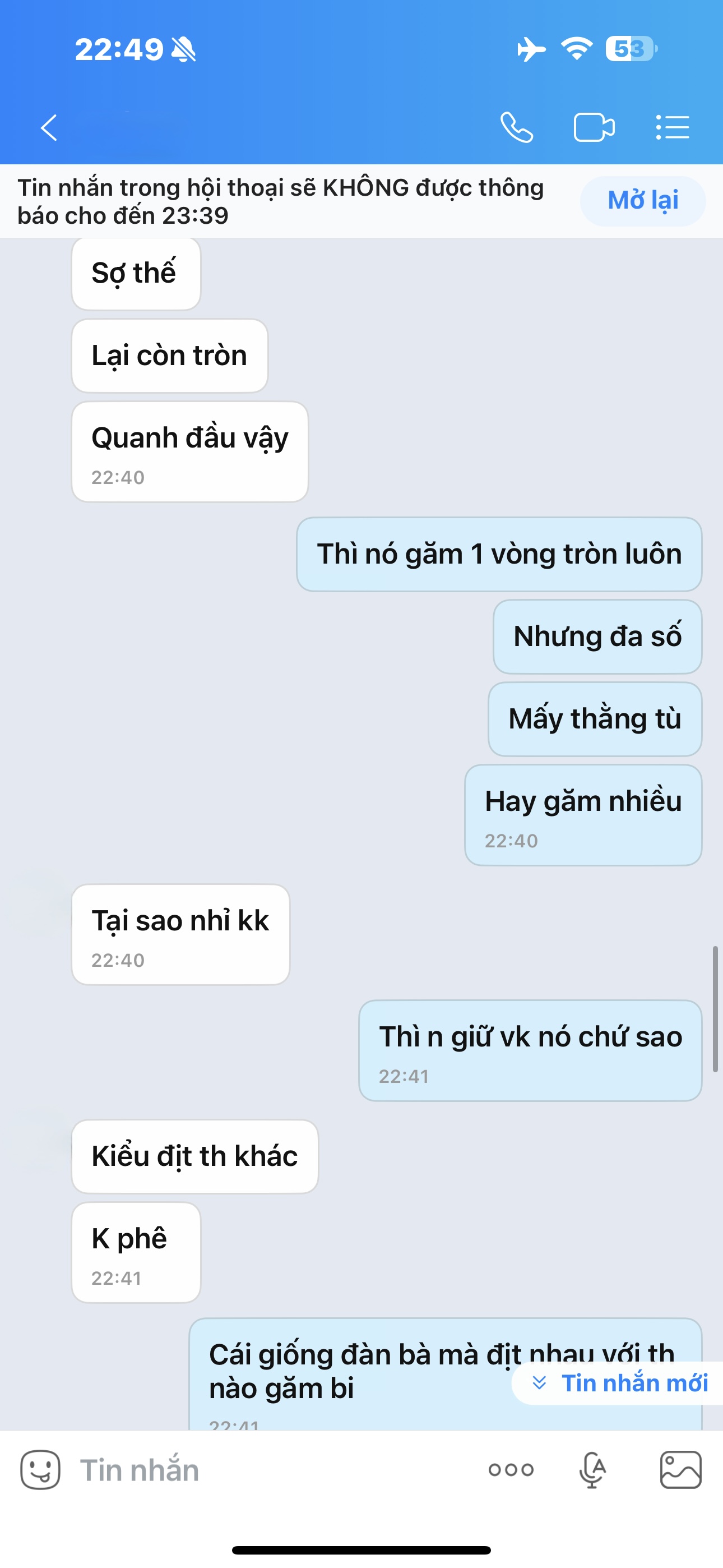
Task: Go back to the chat list
Action: coord(49,128)
